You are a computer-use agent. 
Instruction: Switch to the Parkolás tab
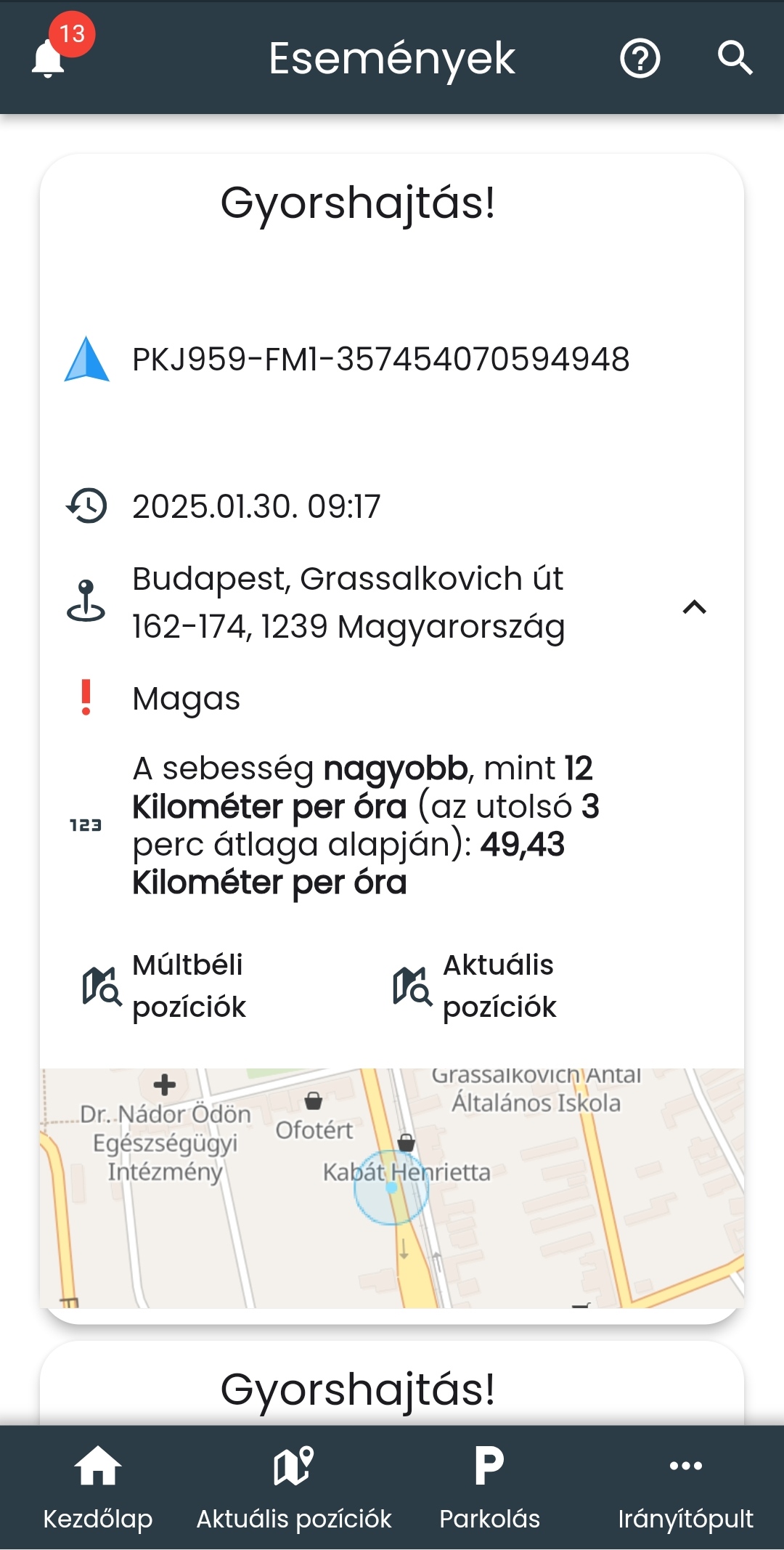(490, 1488)
